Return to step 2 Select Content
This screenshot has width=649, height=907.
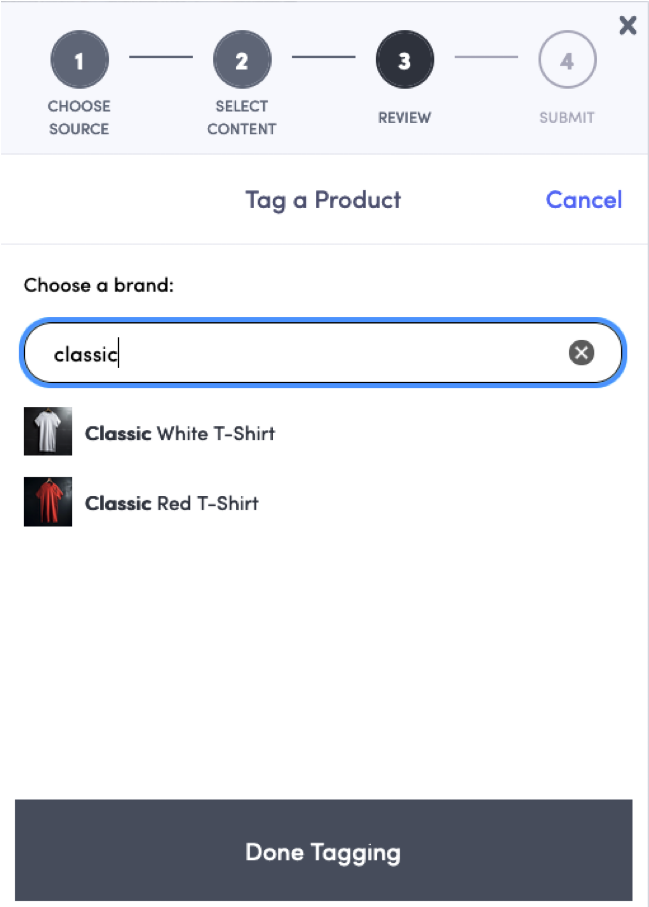(x=242, y=61)
